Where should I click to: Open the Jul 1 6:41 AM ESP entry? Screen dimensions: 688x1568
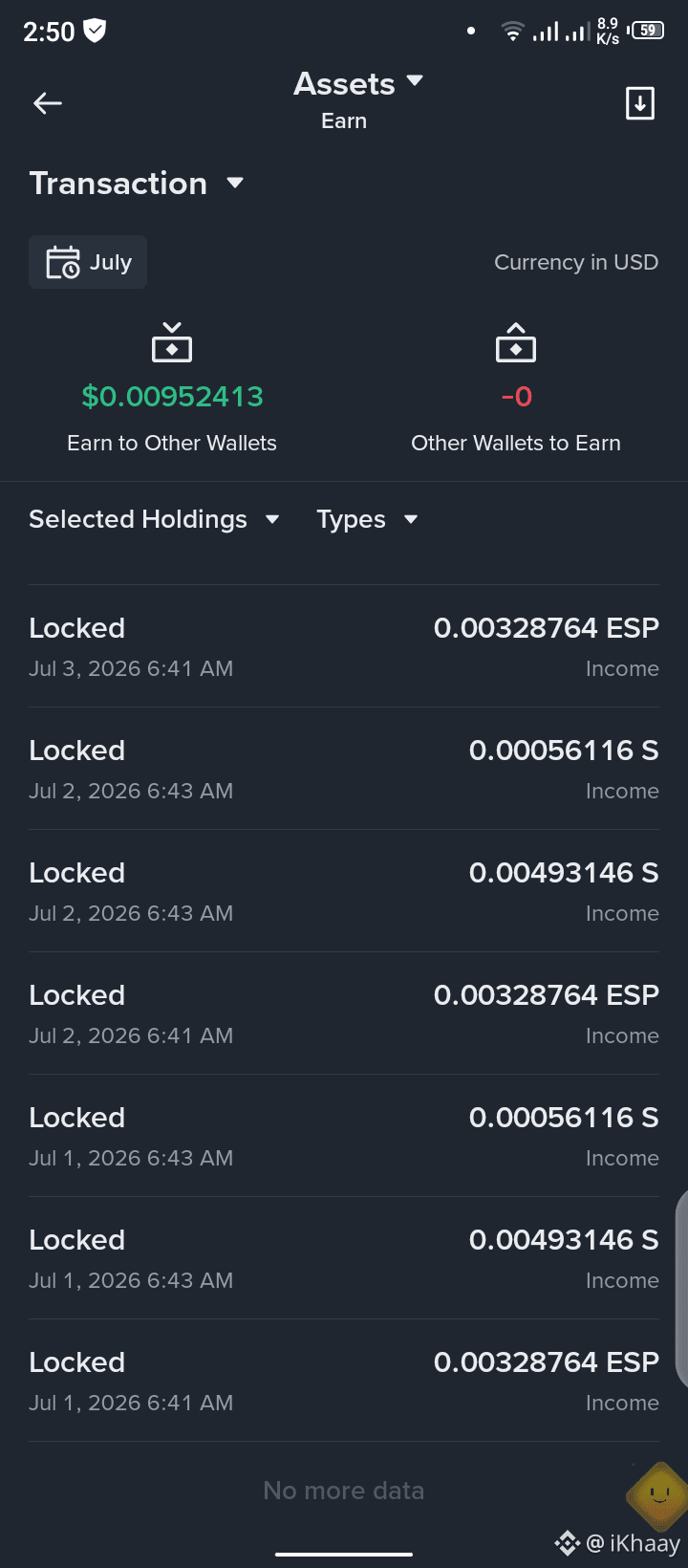click(344, 1381)
